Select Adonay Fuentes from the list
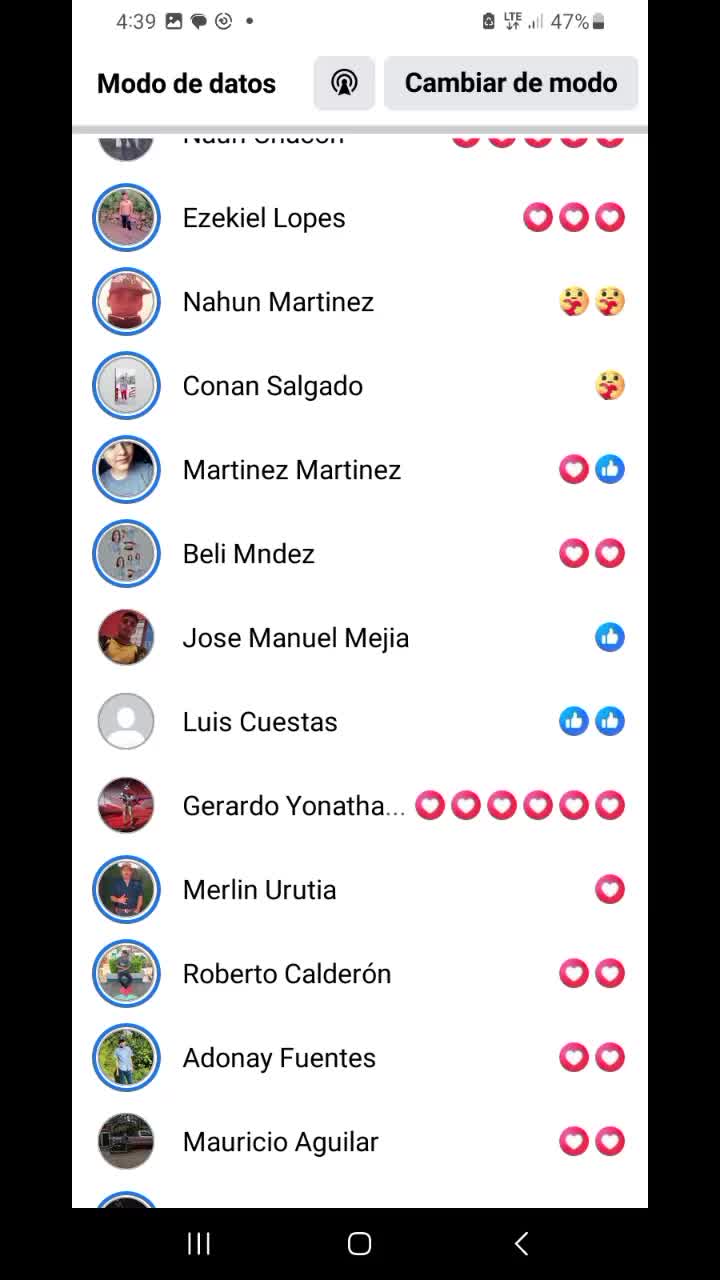The height and width of the screenshot is (1280, 720). [360, 1058]
